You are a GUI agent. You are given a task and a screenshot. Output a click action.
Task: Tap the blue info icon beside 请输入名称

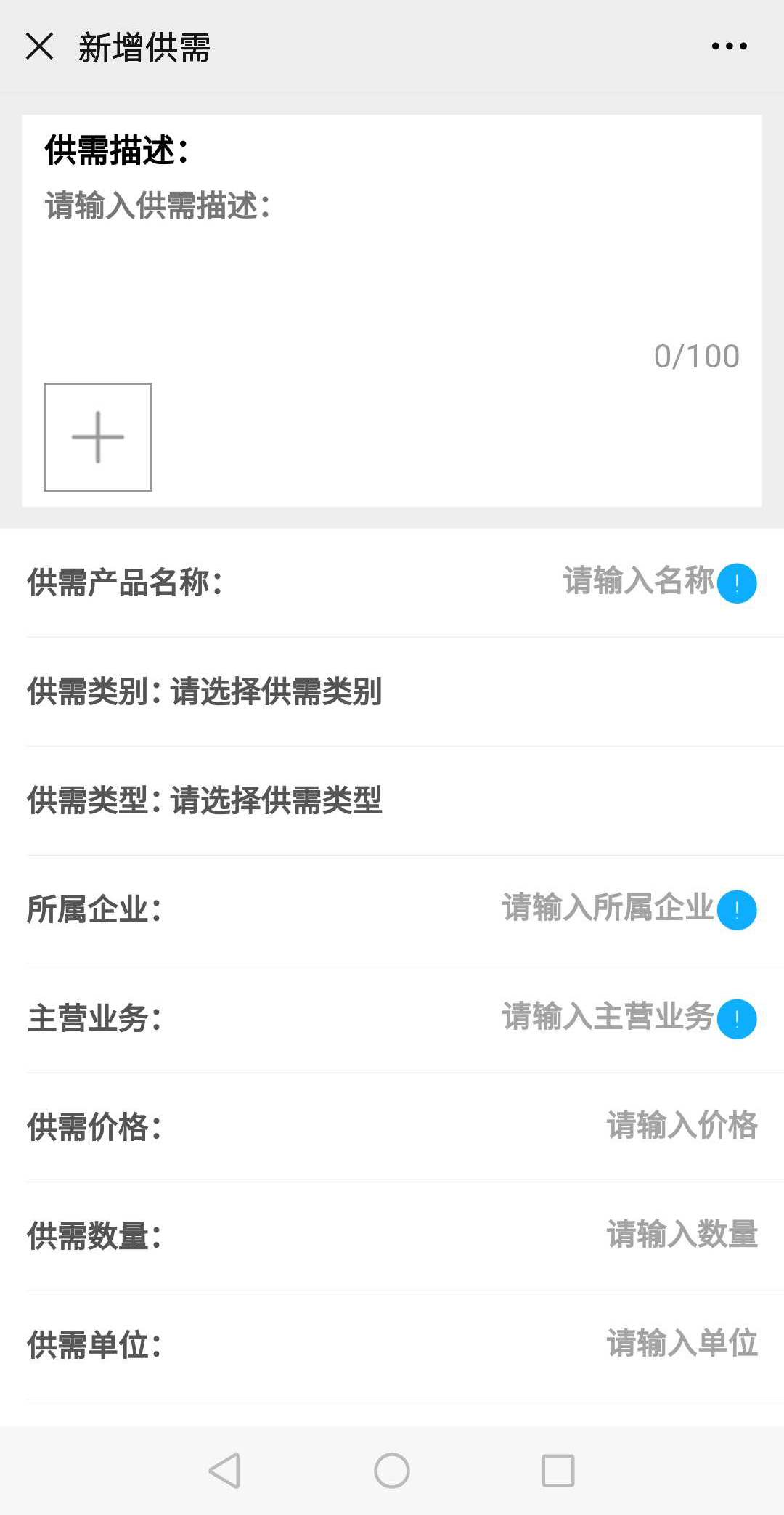(737, 583)
